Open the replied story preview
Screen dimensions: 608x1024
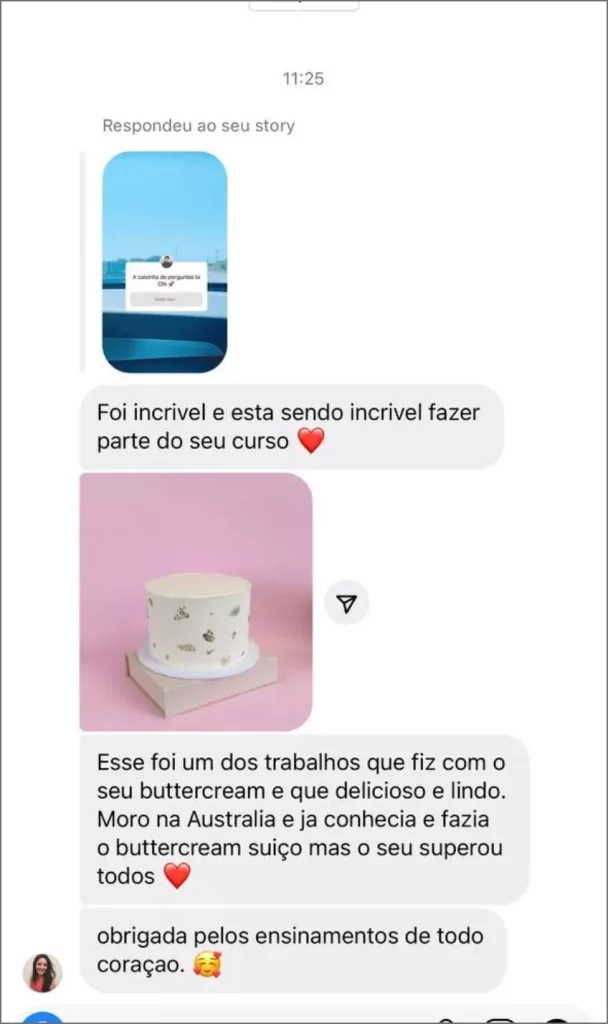(x=164, y=262)
